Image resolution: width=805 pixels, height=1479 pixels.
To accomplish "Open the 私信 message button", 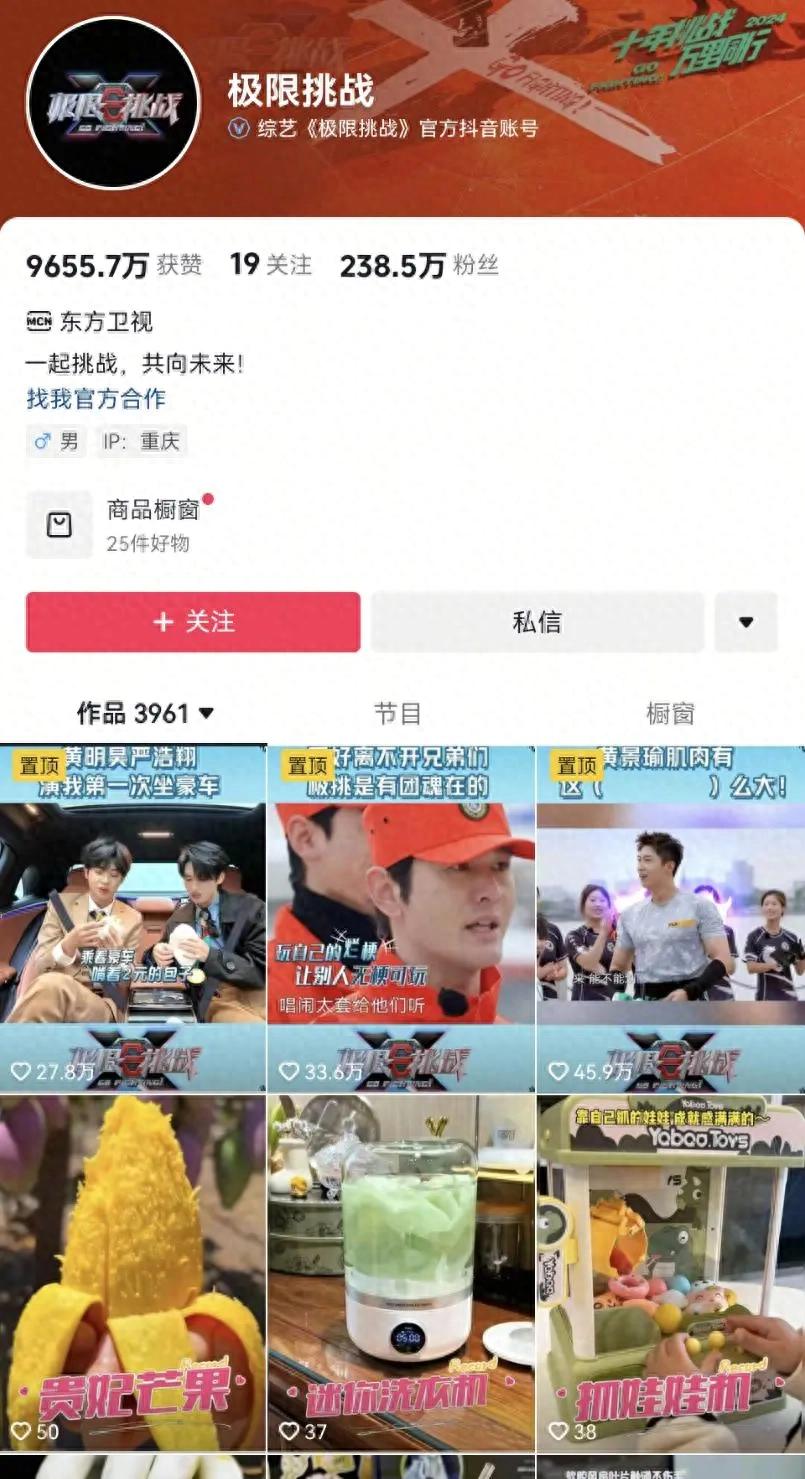I will tap(536, 622).
